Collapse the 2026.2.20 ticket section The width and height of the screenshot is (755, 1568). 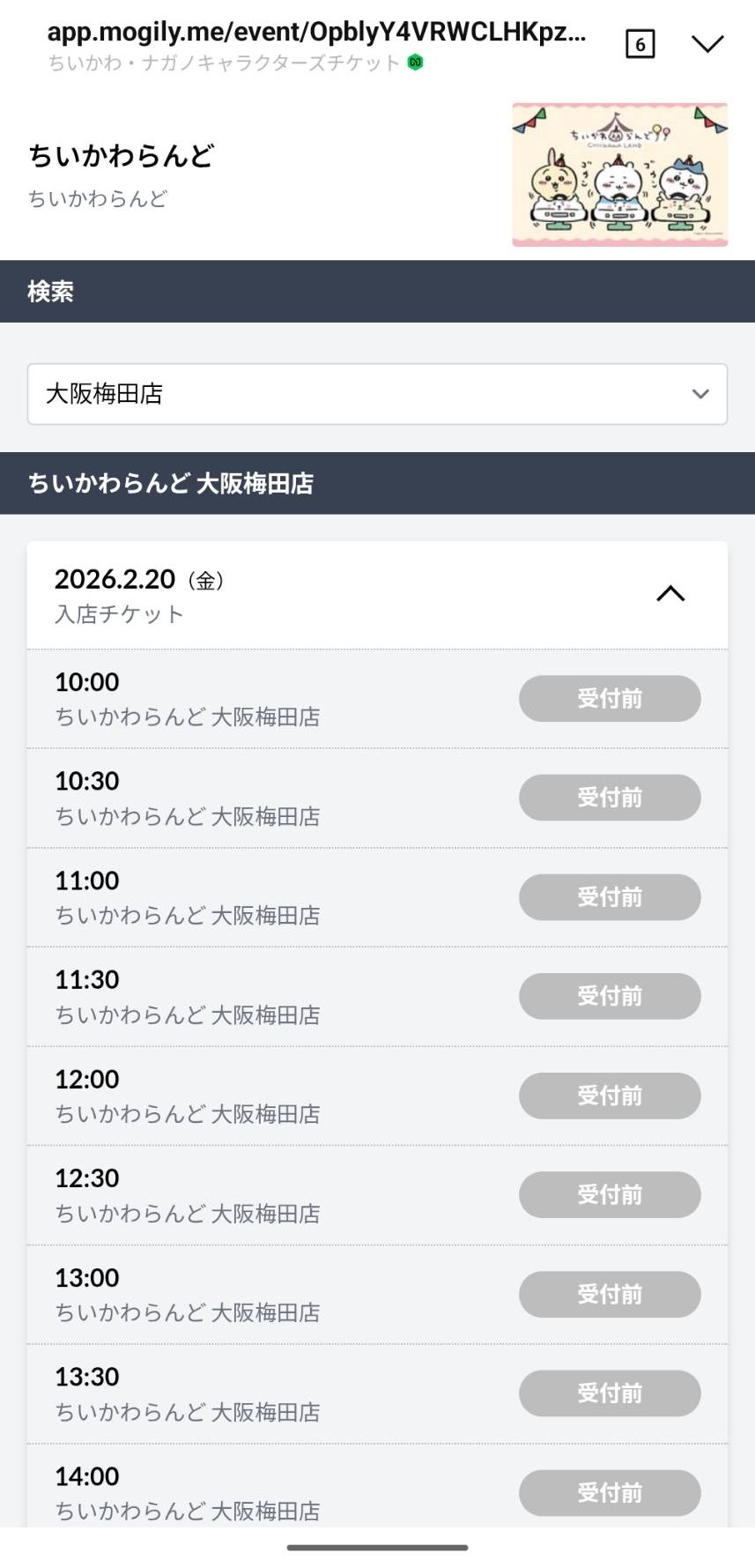670,594
